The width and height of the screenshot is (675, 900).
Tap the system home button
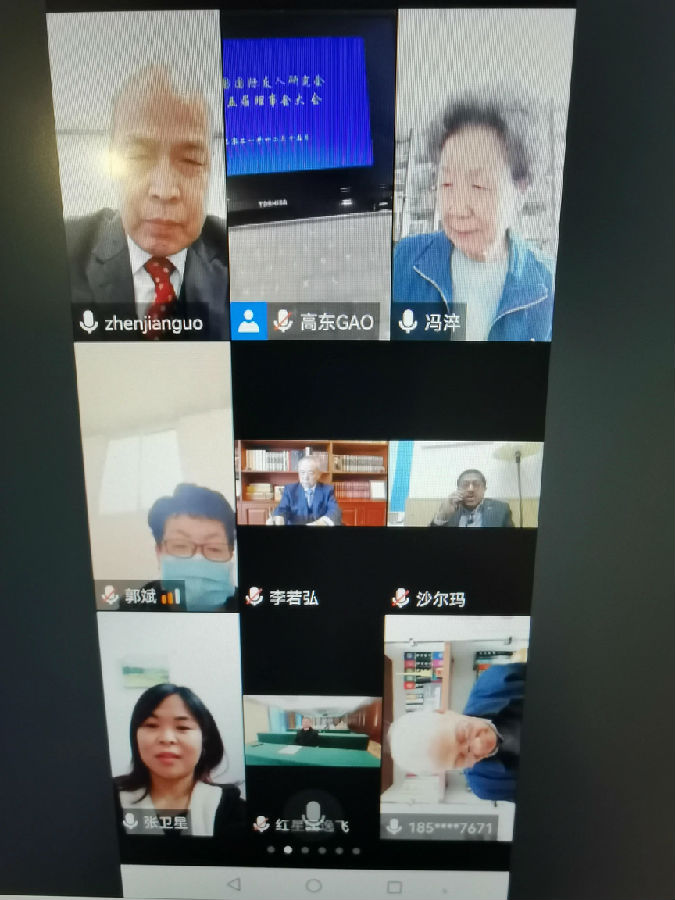coord(313,886)
